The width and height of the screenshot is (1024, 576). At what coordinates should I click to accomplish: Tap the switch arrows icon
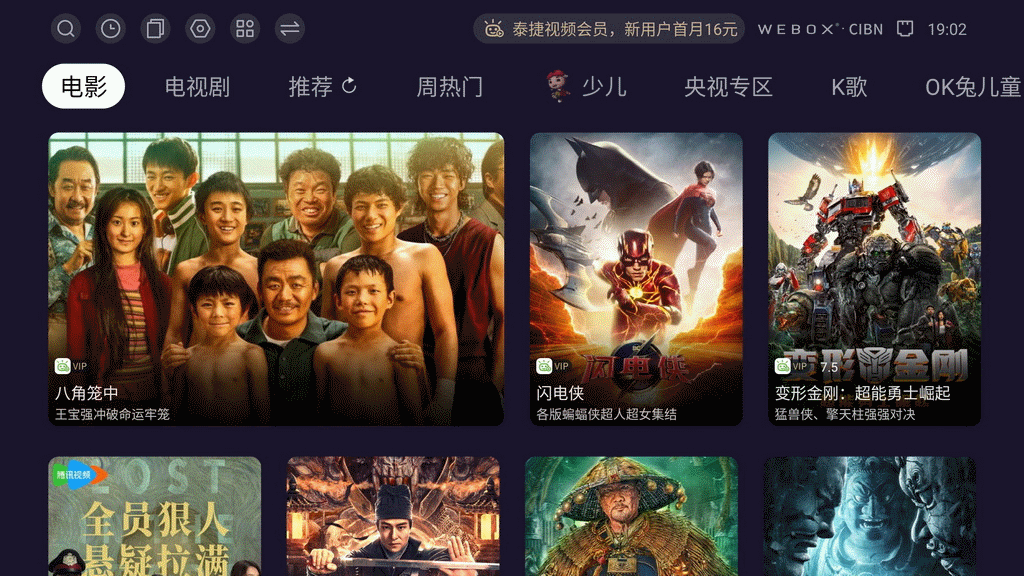click(290, 28)
